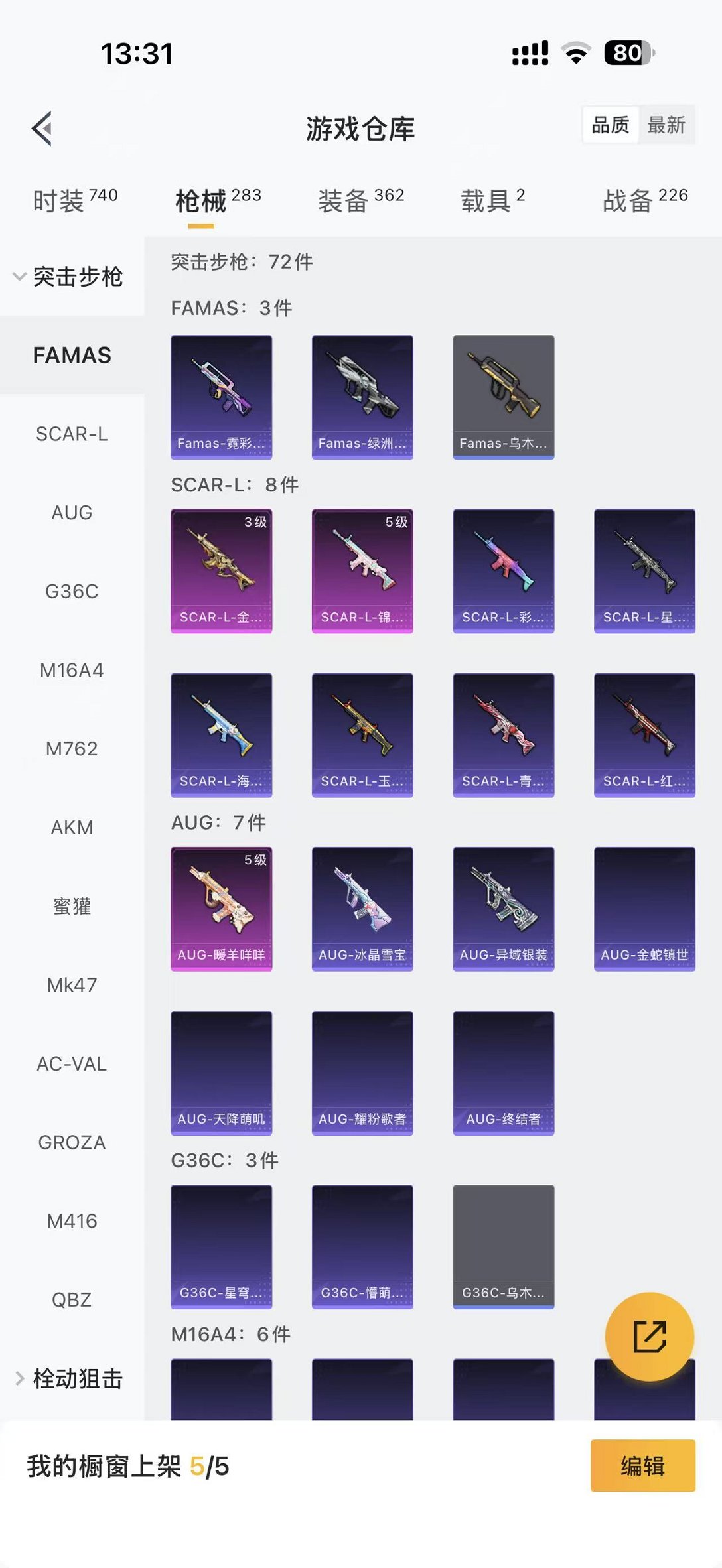The width and height of the screenshot is (722, 1568).
Task: Select the AUG-金蛇镇世 skin
Action: pyautogui.click(x=644, y=907)
